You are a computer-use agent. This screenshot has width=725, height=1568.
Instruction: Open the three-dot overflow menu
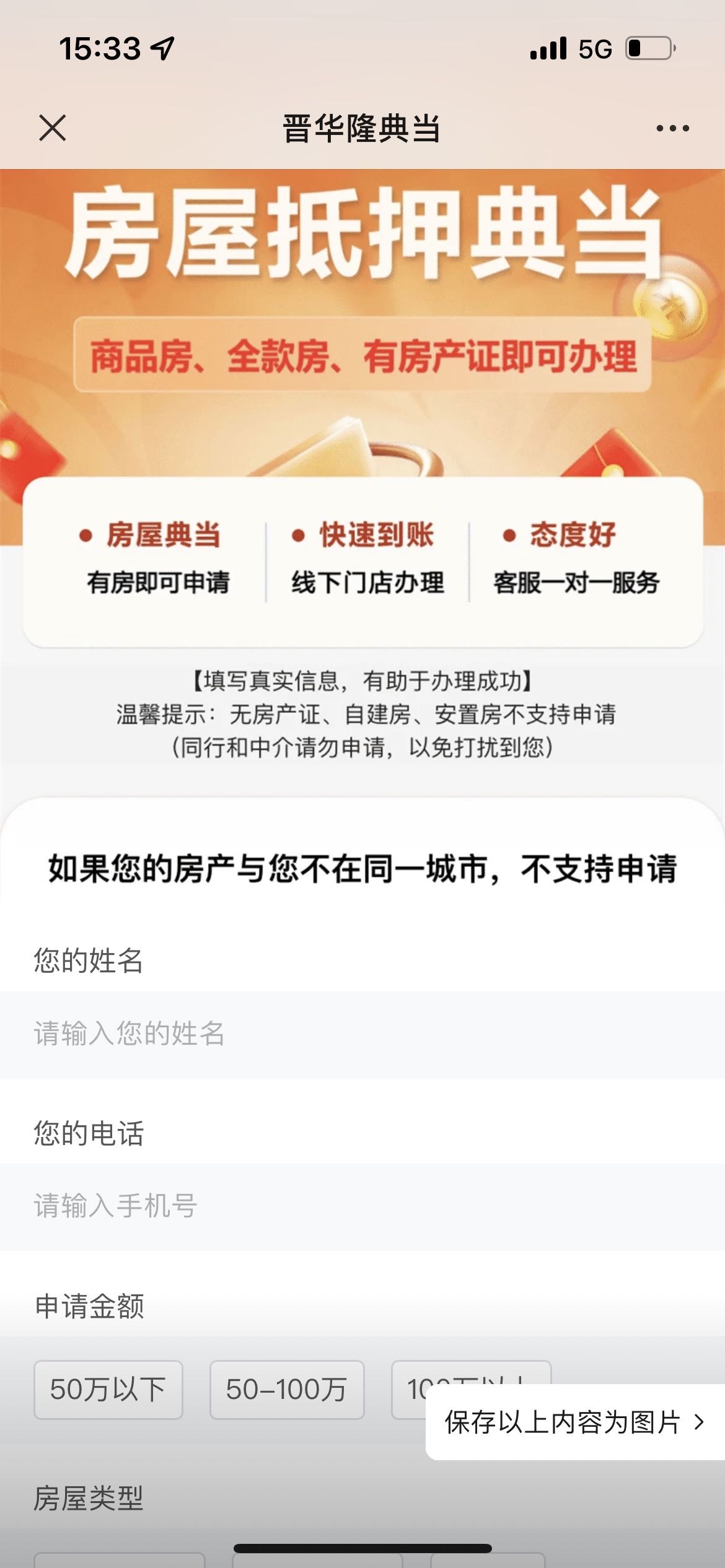[x=672, y=128]
